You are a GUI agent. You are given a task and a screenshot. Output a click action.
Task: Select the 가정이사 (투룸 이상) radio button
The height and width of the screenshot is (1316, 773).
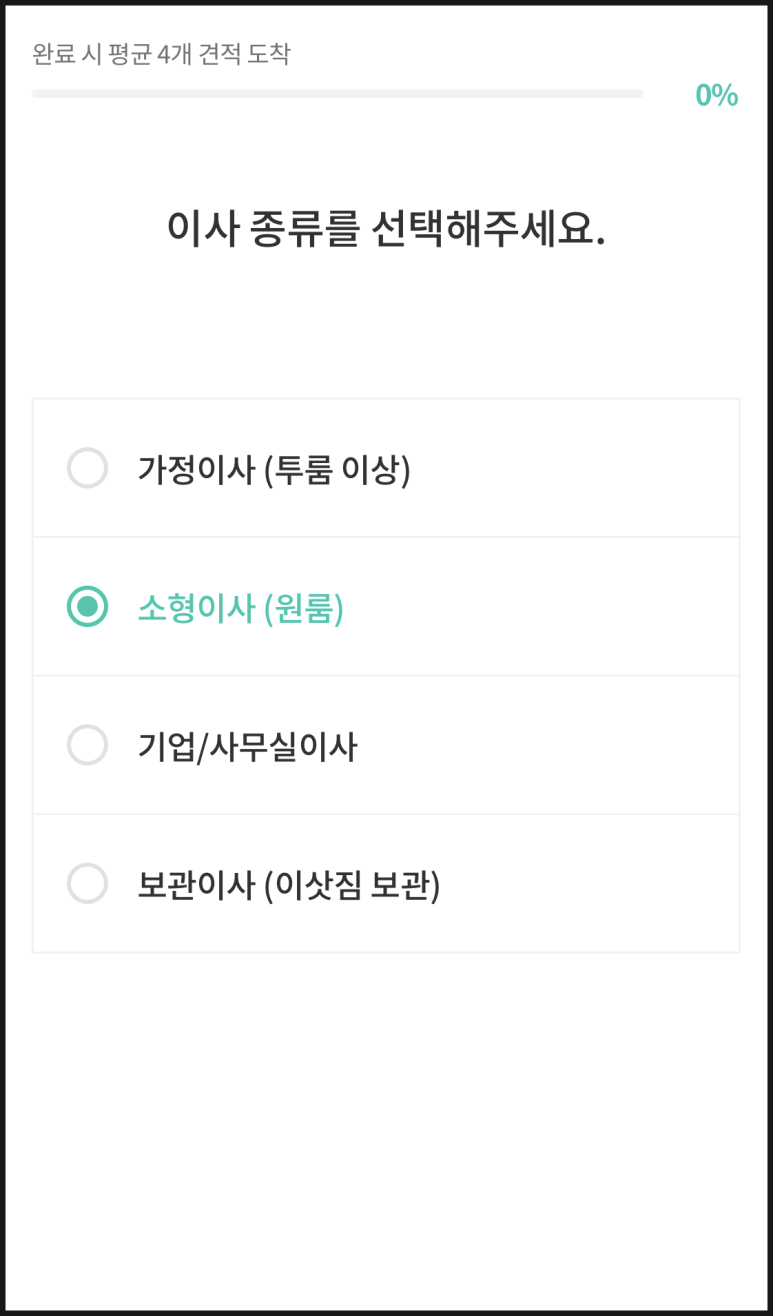pyautogui.click(x=88, y=468)
